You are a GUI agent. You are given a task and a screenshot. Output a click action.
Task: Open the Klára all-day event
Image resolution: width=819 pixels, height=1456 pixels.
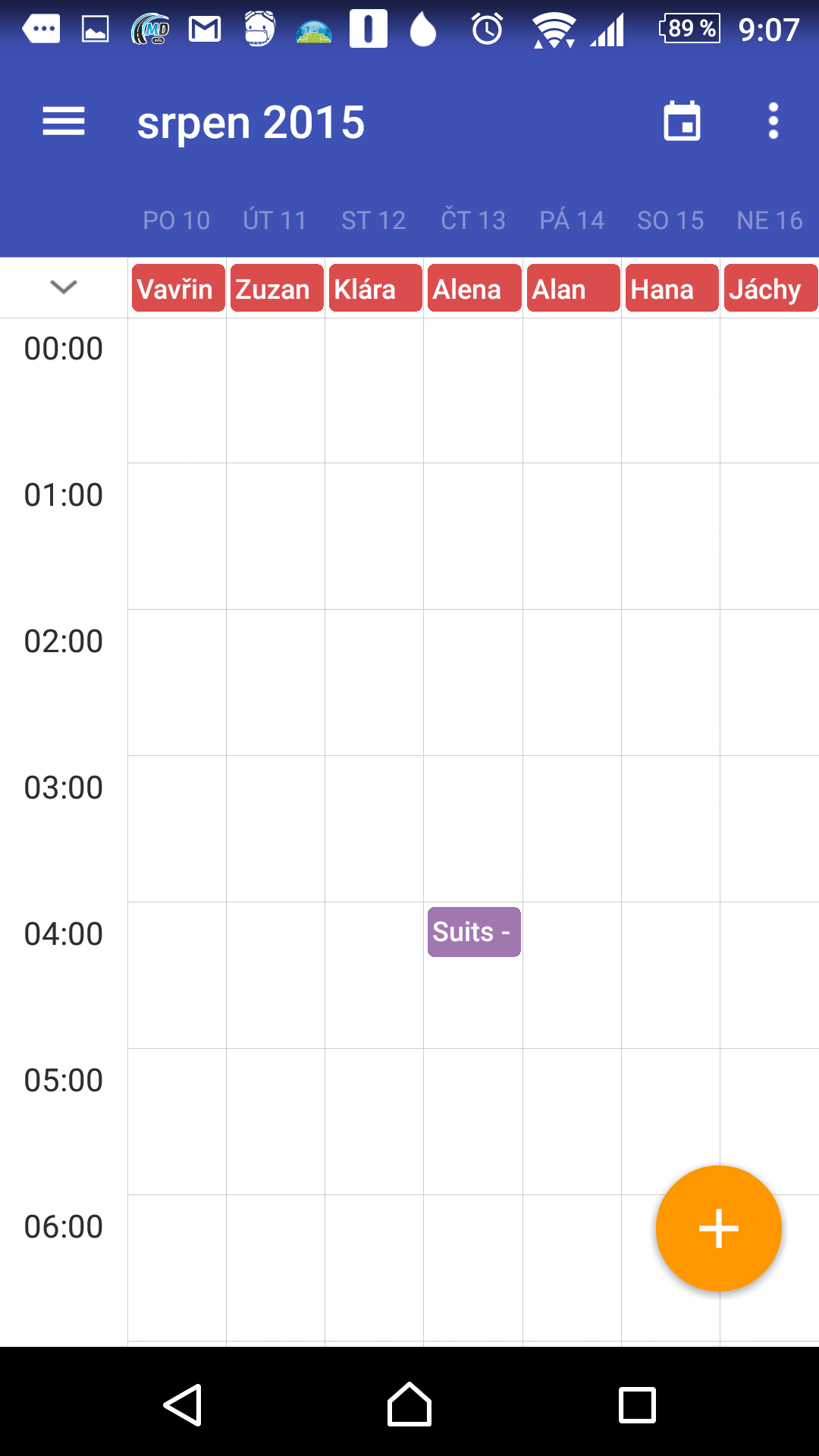point(375,288)
